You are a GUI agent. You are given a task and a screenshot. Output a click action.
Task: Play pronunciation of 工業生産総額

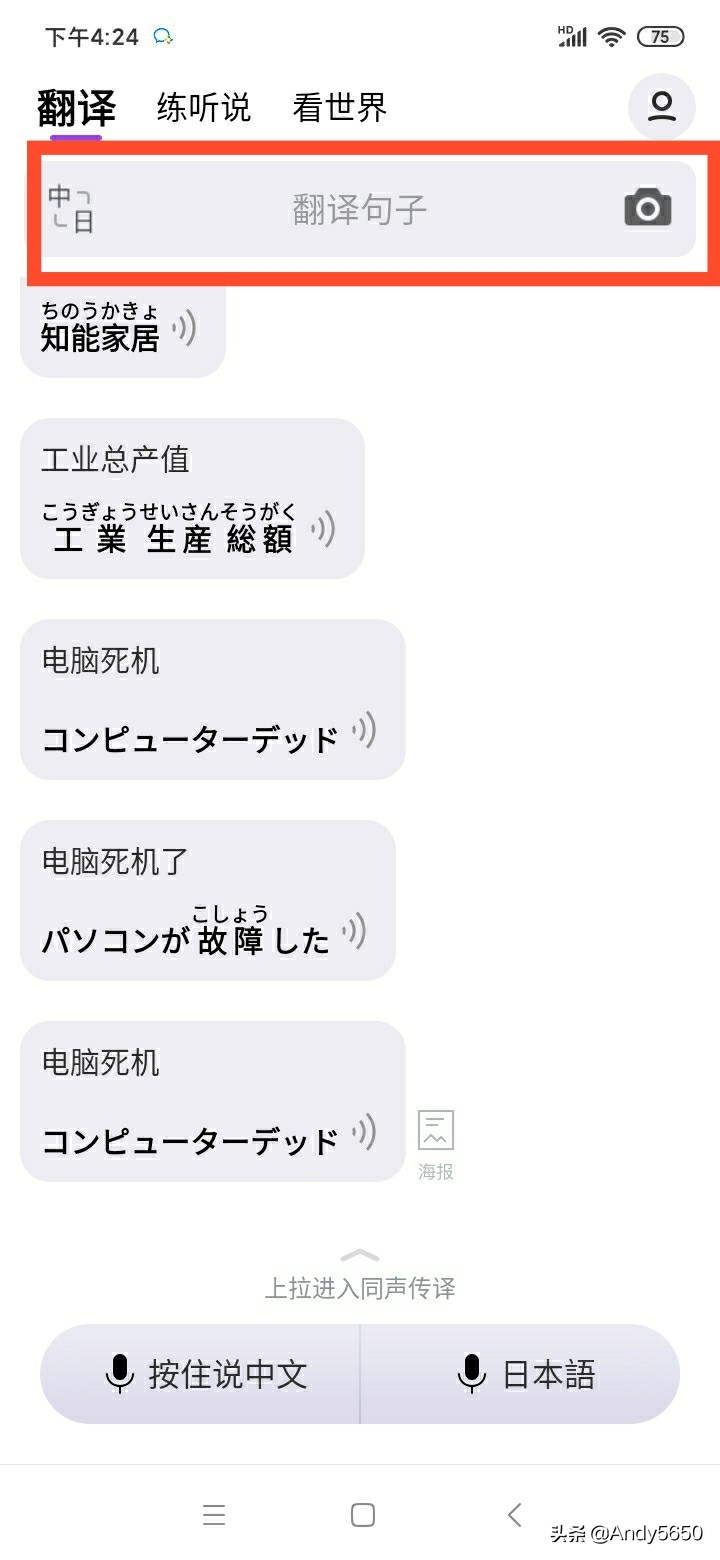(x=322, y=528)
